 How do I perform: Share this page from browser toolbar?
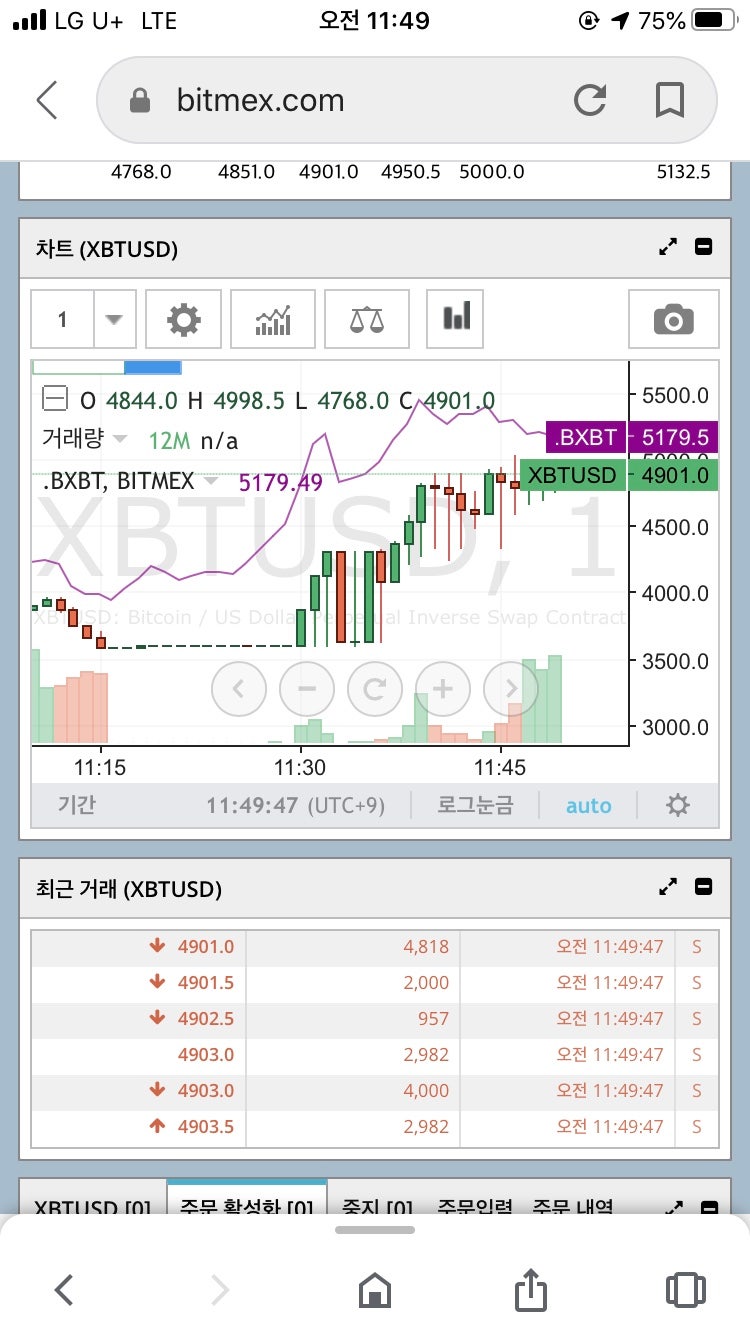(531, 1290)
